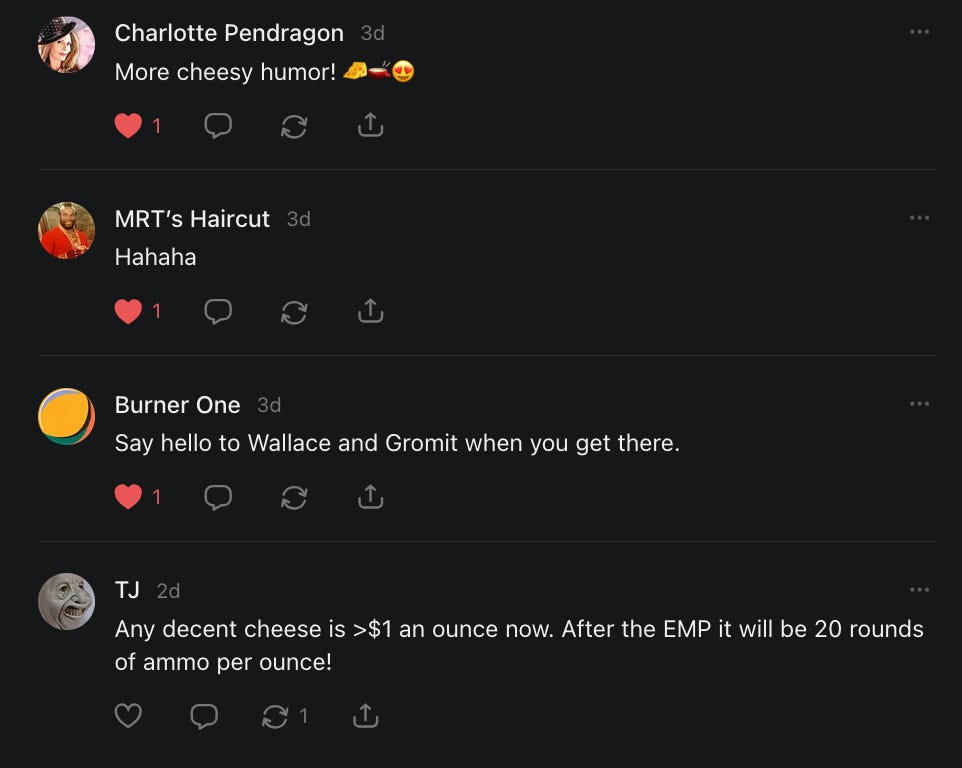Unlike Charlotte Pendragon's comment
This screenshot has width=962, height=768.
pos(128,126)
